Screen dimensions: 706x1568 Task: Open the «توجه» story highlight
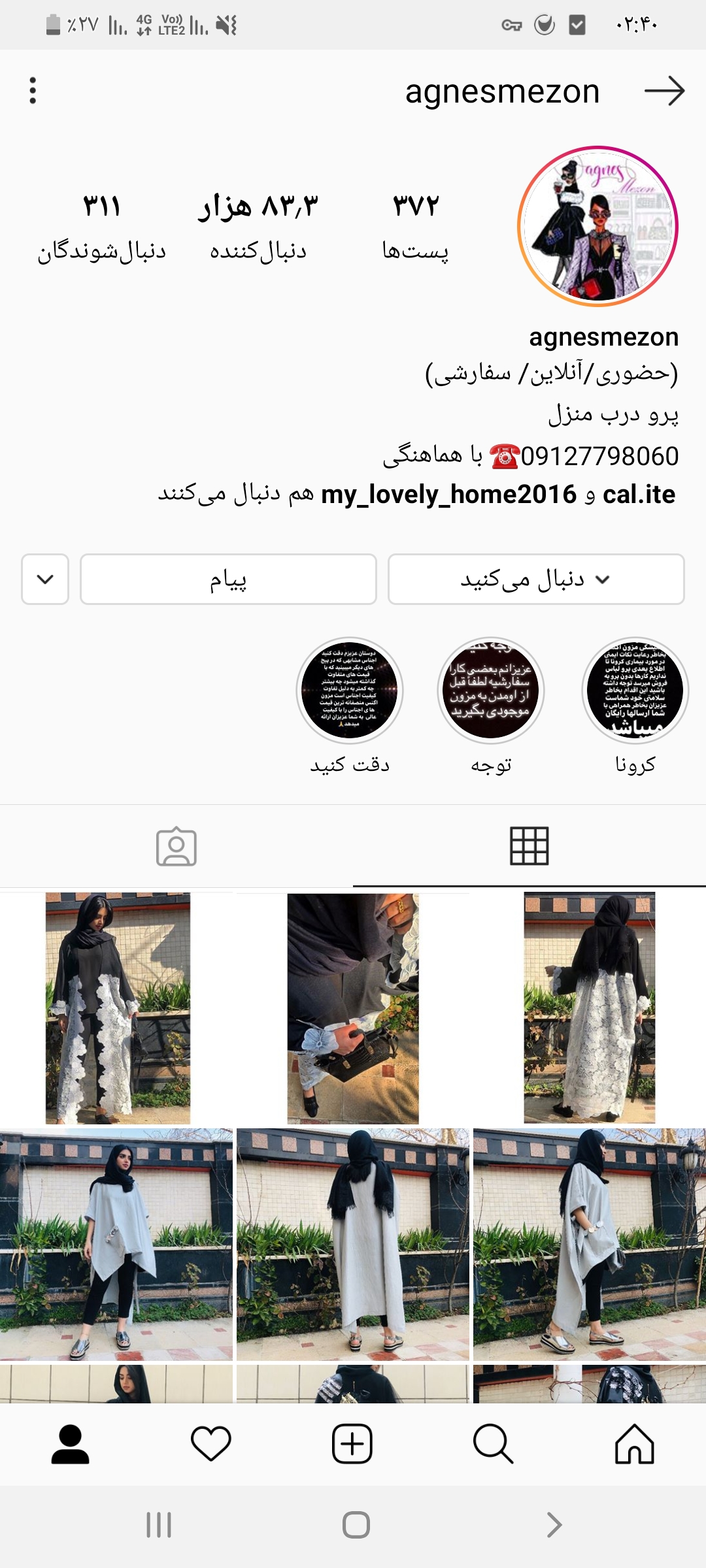[x=491, y=691]
